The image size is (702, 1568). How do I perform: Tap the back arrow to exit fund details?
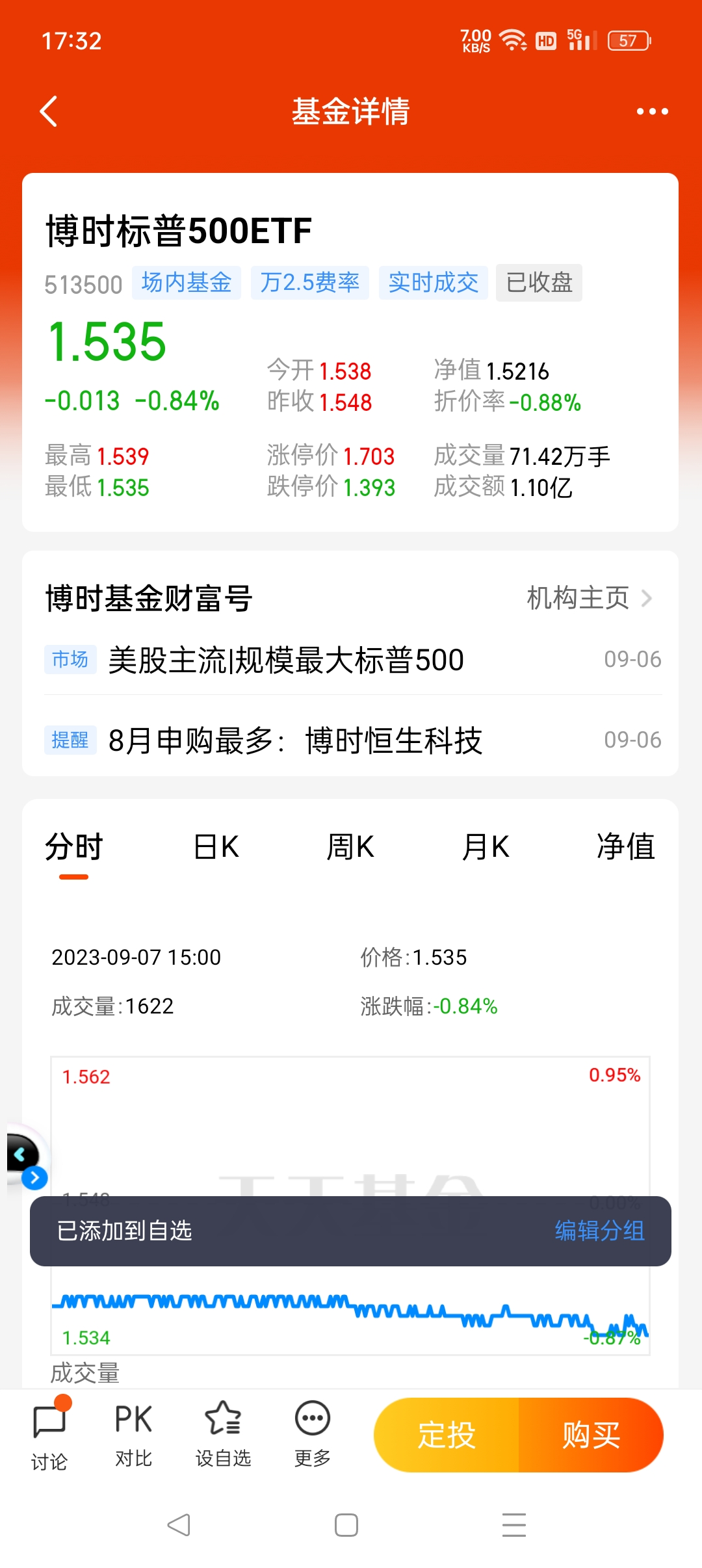click(x=49, y=111)
